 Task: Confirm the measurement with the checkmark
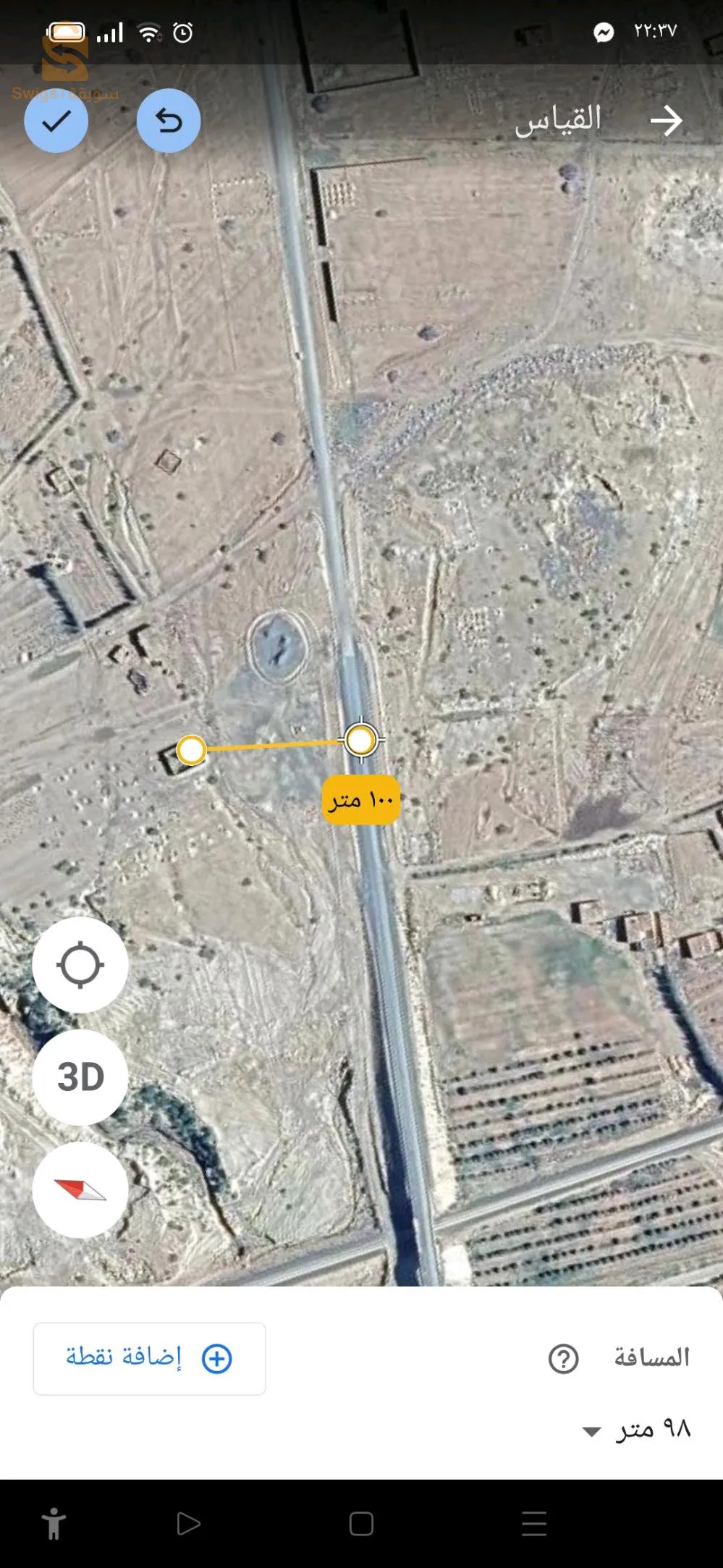56,121
